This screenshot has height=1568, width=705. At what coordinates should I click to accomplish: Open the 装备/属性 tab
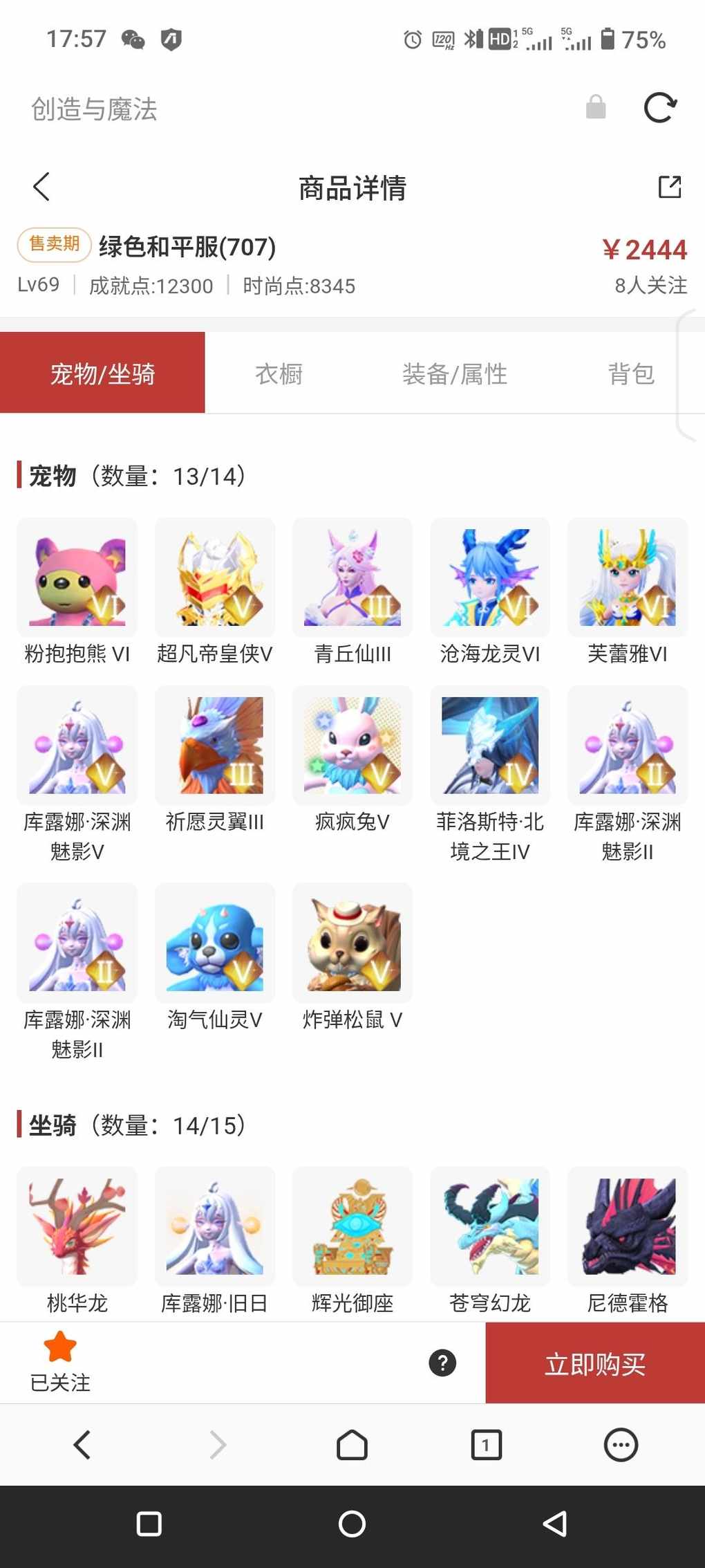click(x=455, y=373)
